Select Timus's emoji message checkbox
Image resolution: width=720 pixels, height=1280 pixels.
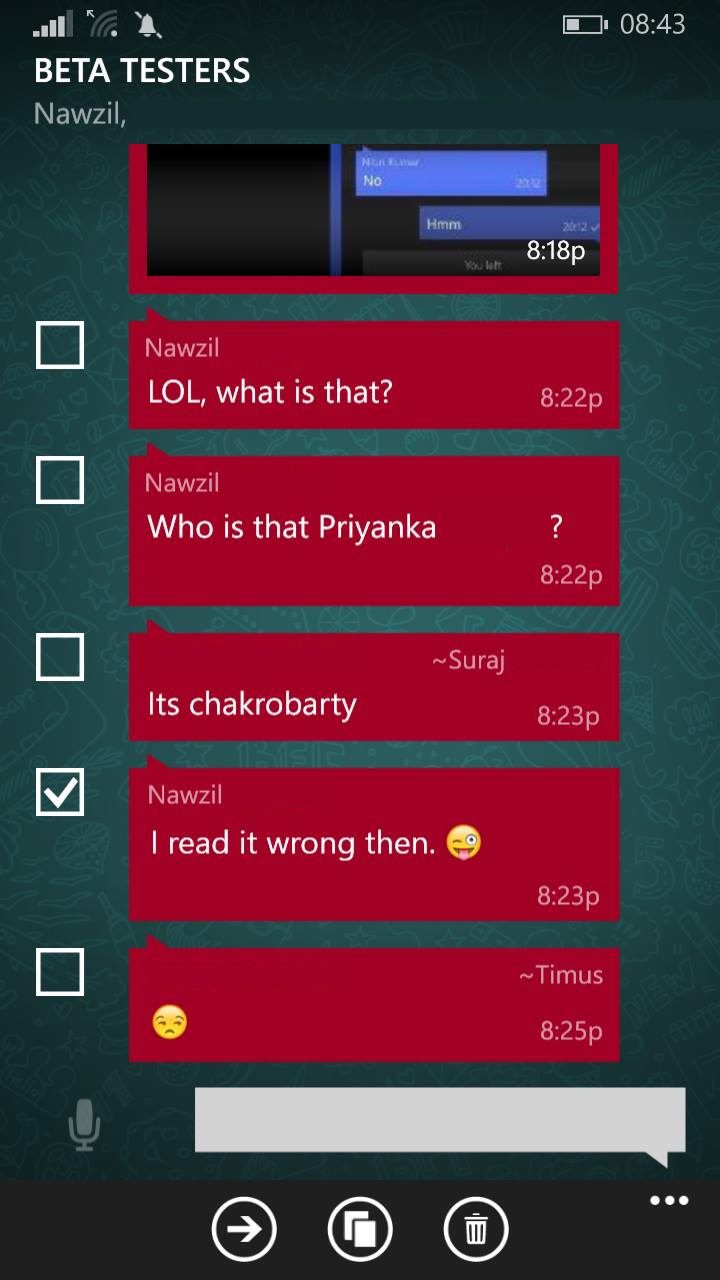[60, 972]
